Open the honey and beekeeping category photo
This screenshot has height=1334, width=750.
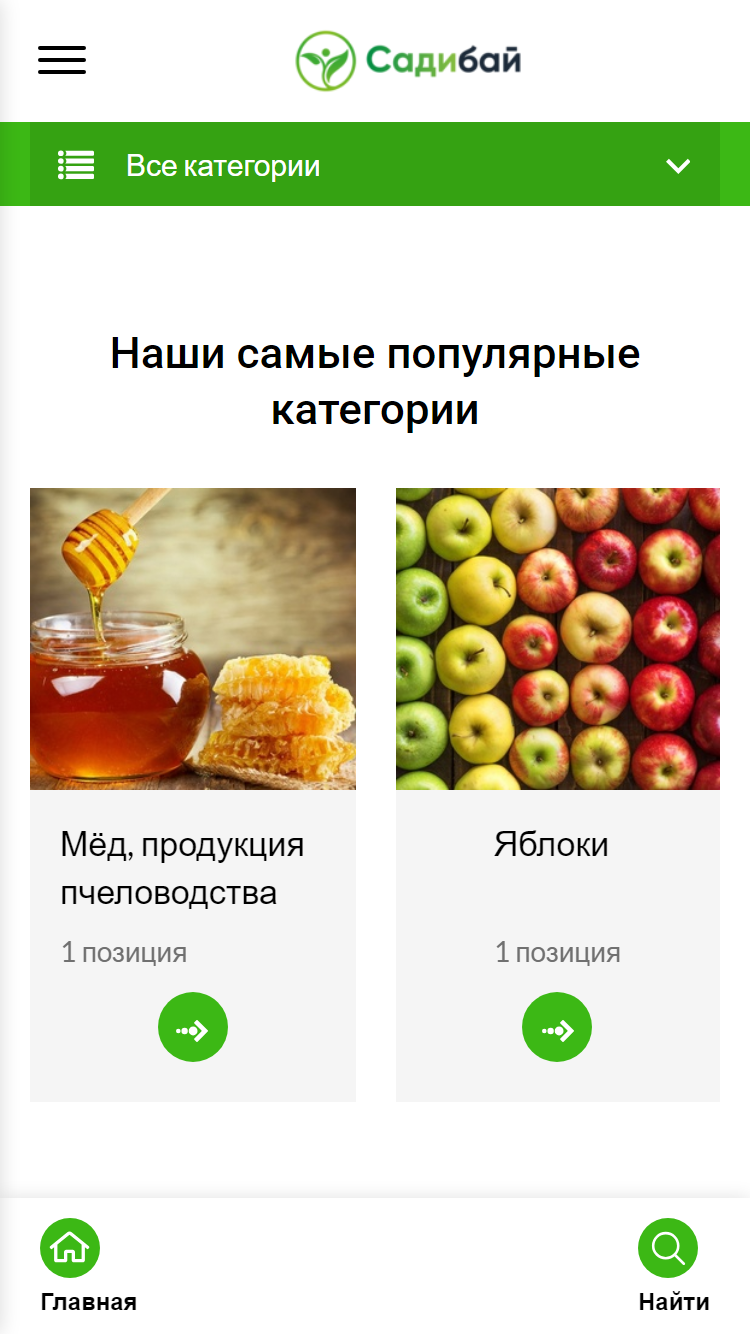pyautogui.click(x=193, y=639)
